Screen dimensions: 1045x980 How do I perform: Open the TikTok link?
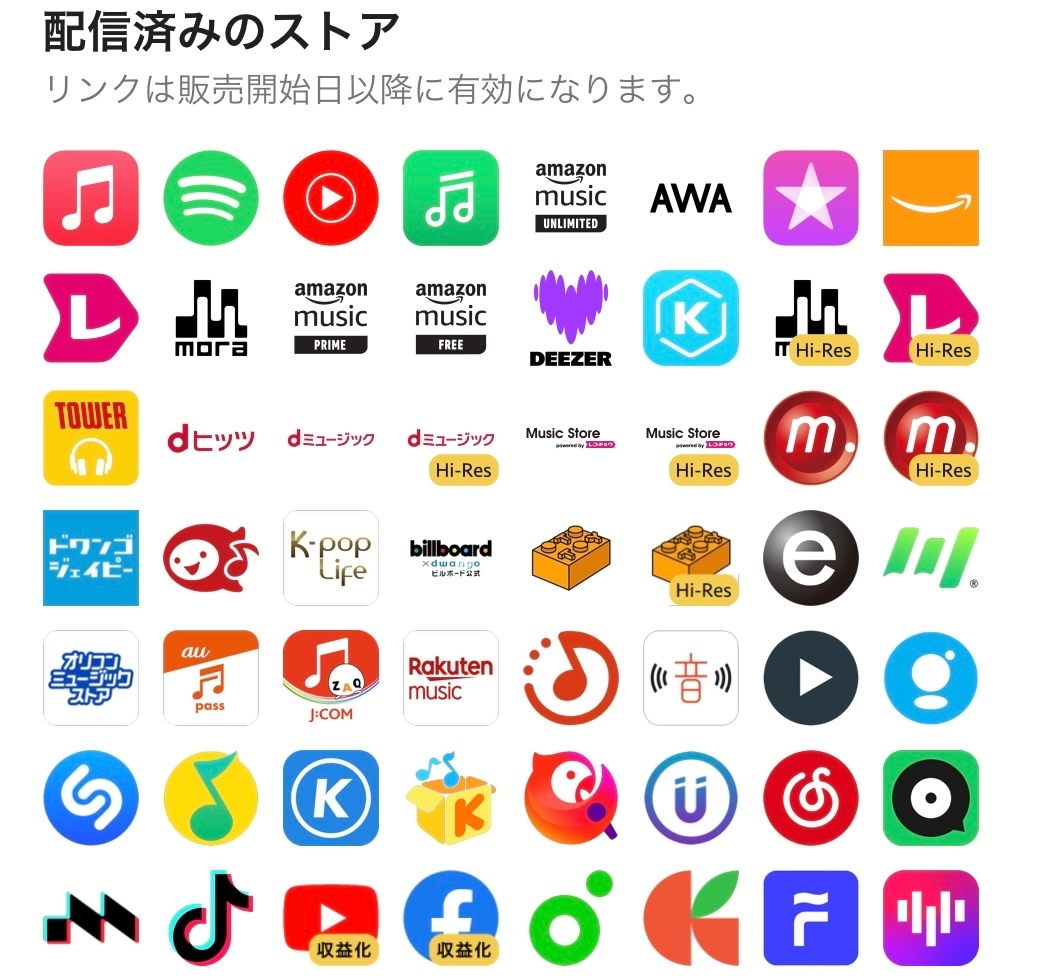click(x=211, y=918)
